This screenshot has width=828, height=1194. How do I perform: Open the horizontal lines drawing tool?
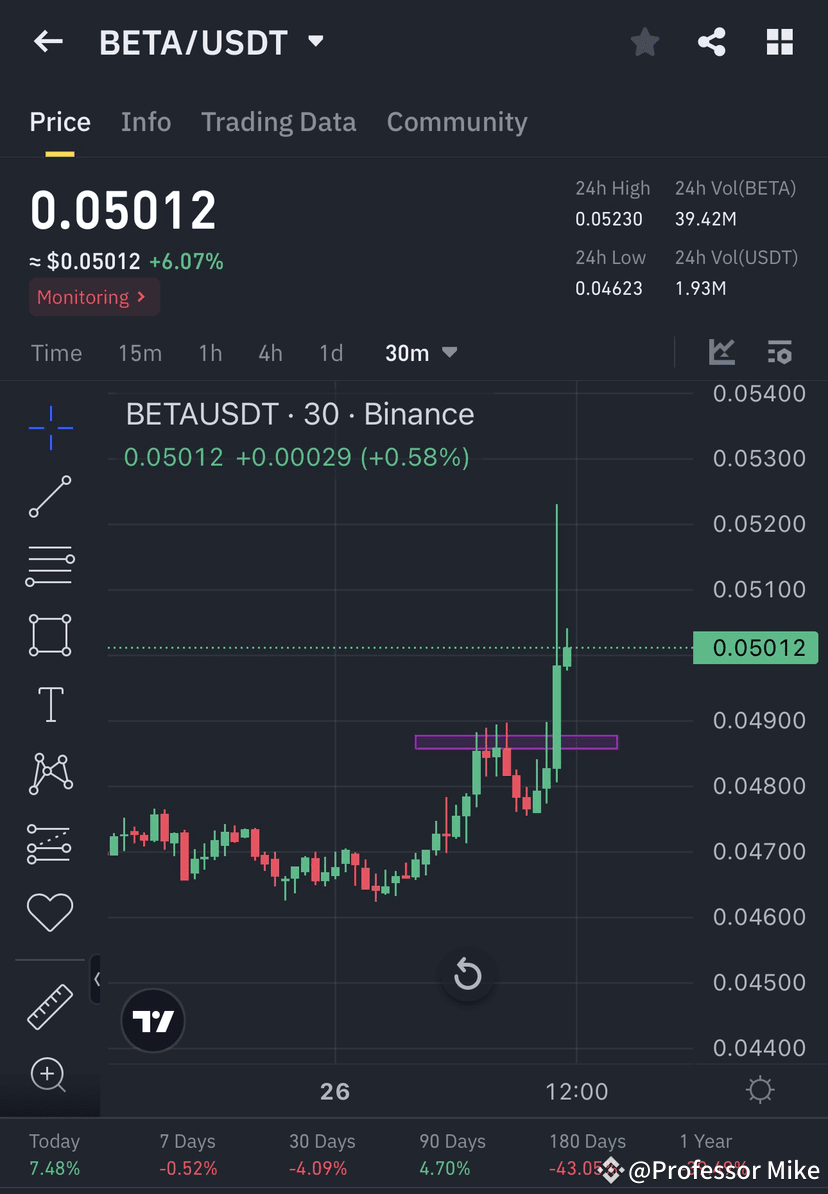[x=49, y=565]
